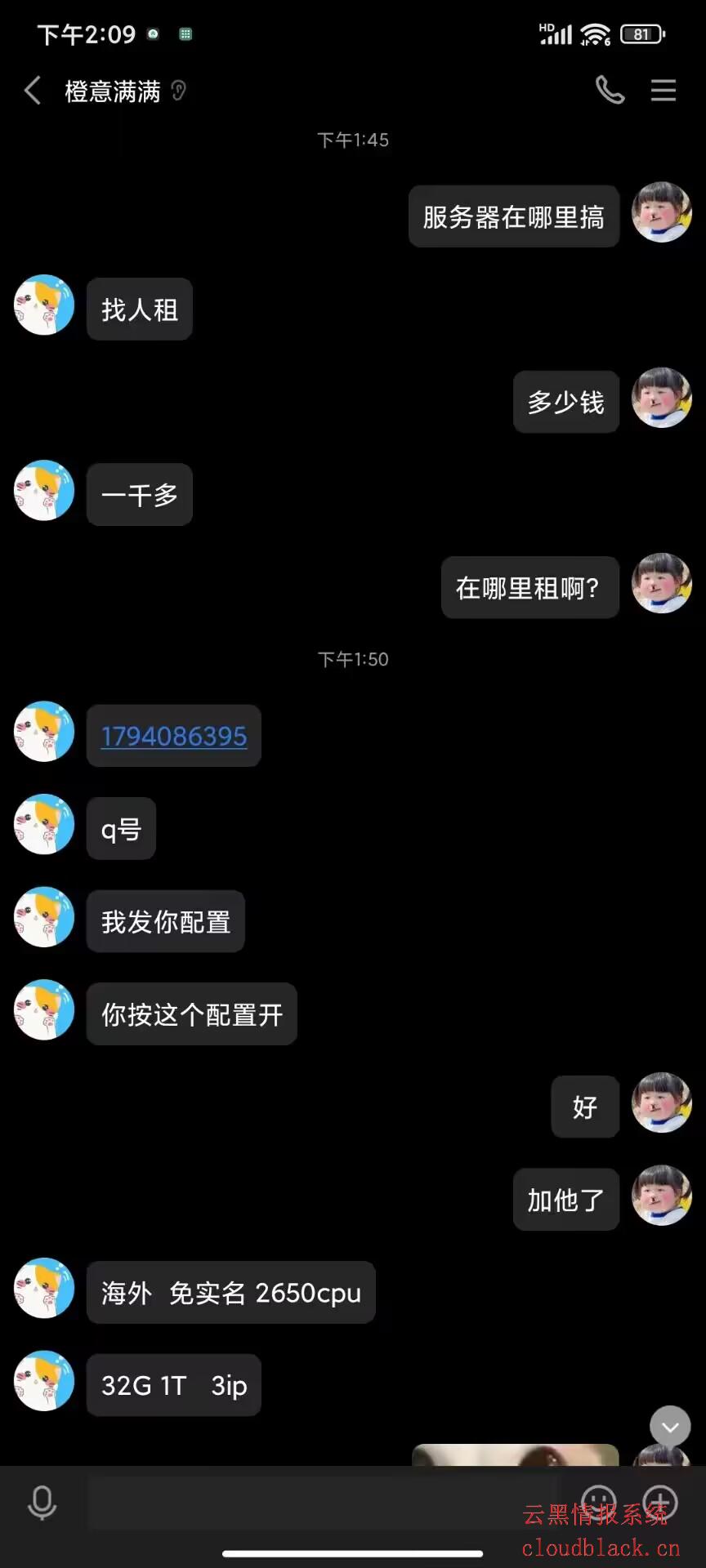View avatar beside the 找人租 message

pos(44,305)
